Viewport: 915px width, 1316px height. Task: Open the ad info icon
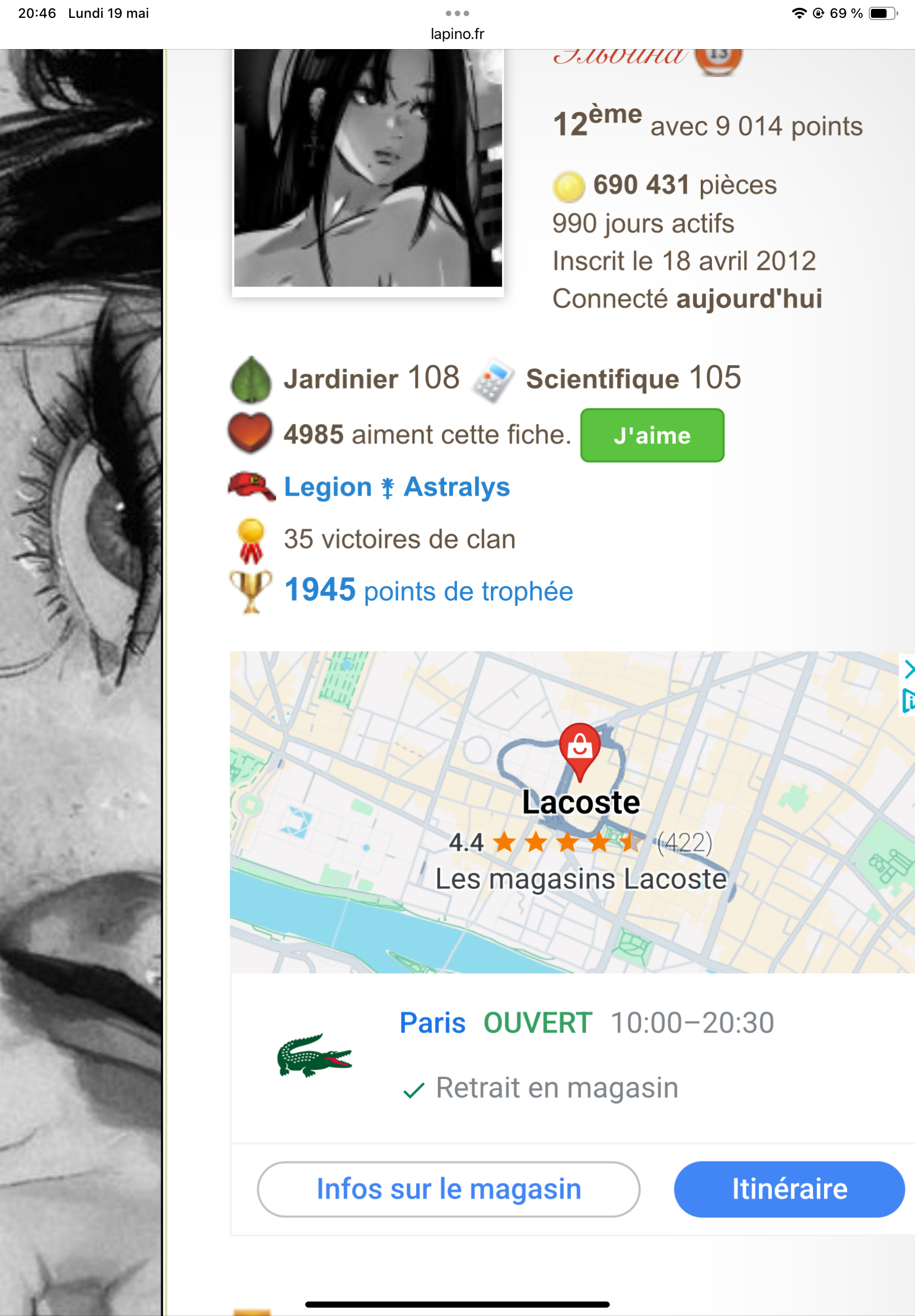coord(909,701)
